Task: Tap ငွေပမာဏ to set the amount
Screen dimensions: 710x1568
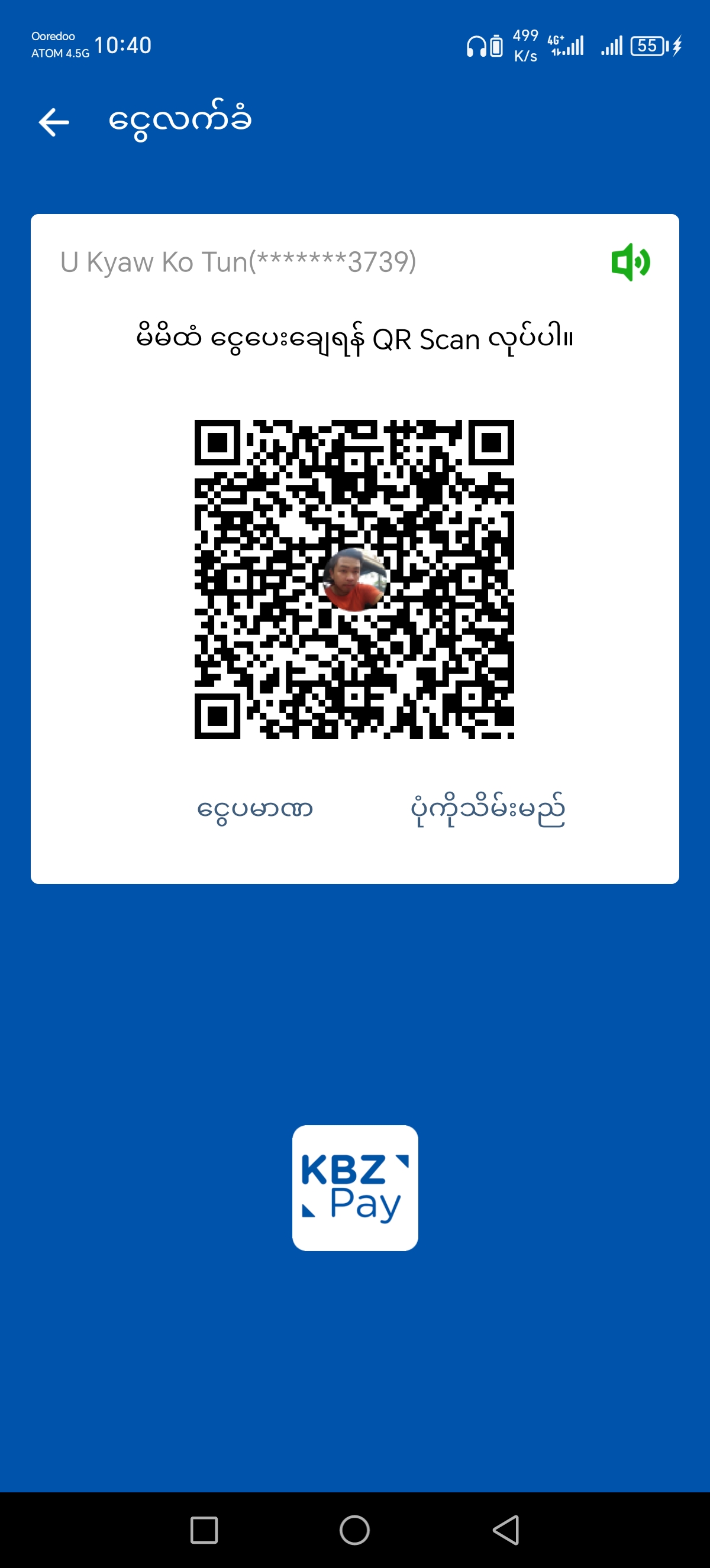Action: (254, 809)
